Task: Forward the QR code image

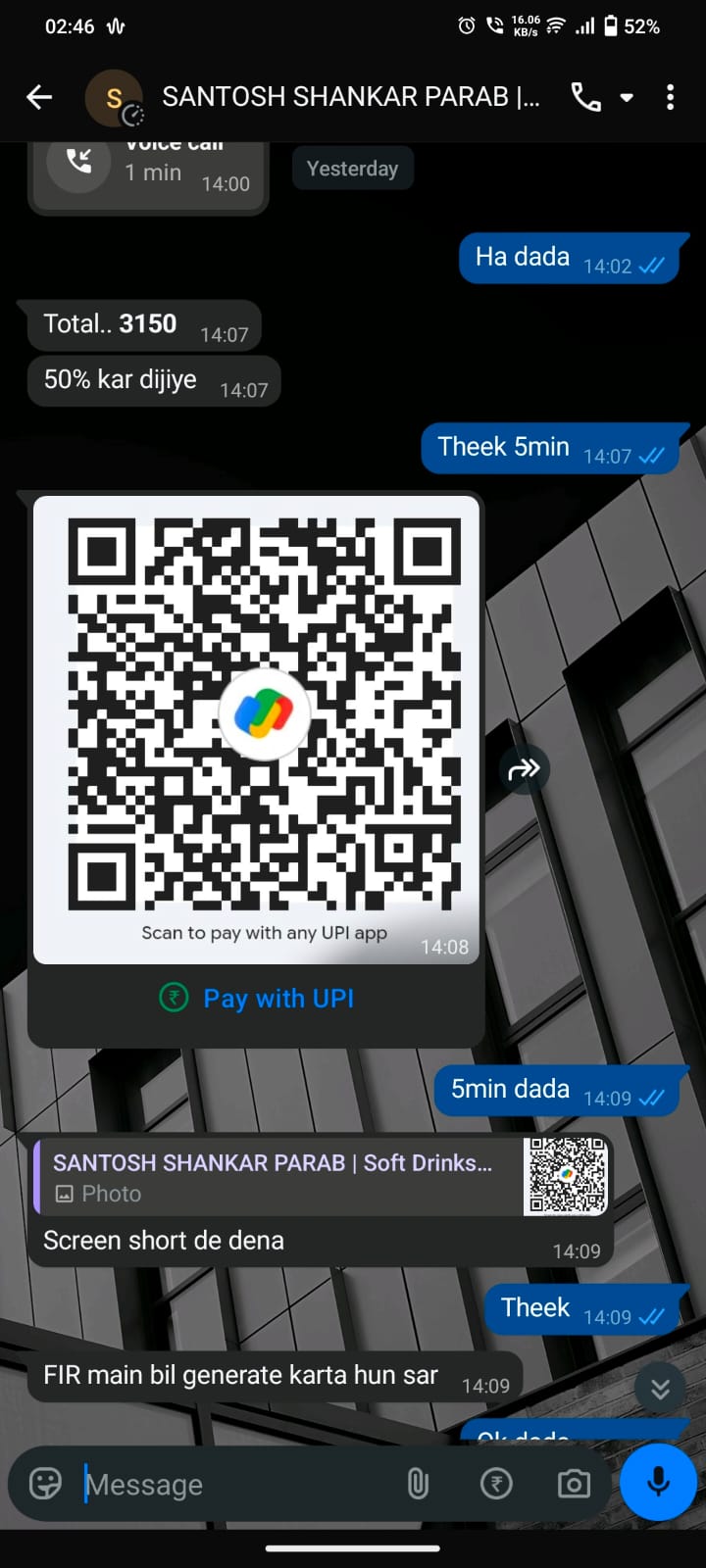Action: coord(525,769)
